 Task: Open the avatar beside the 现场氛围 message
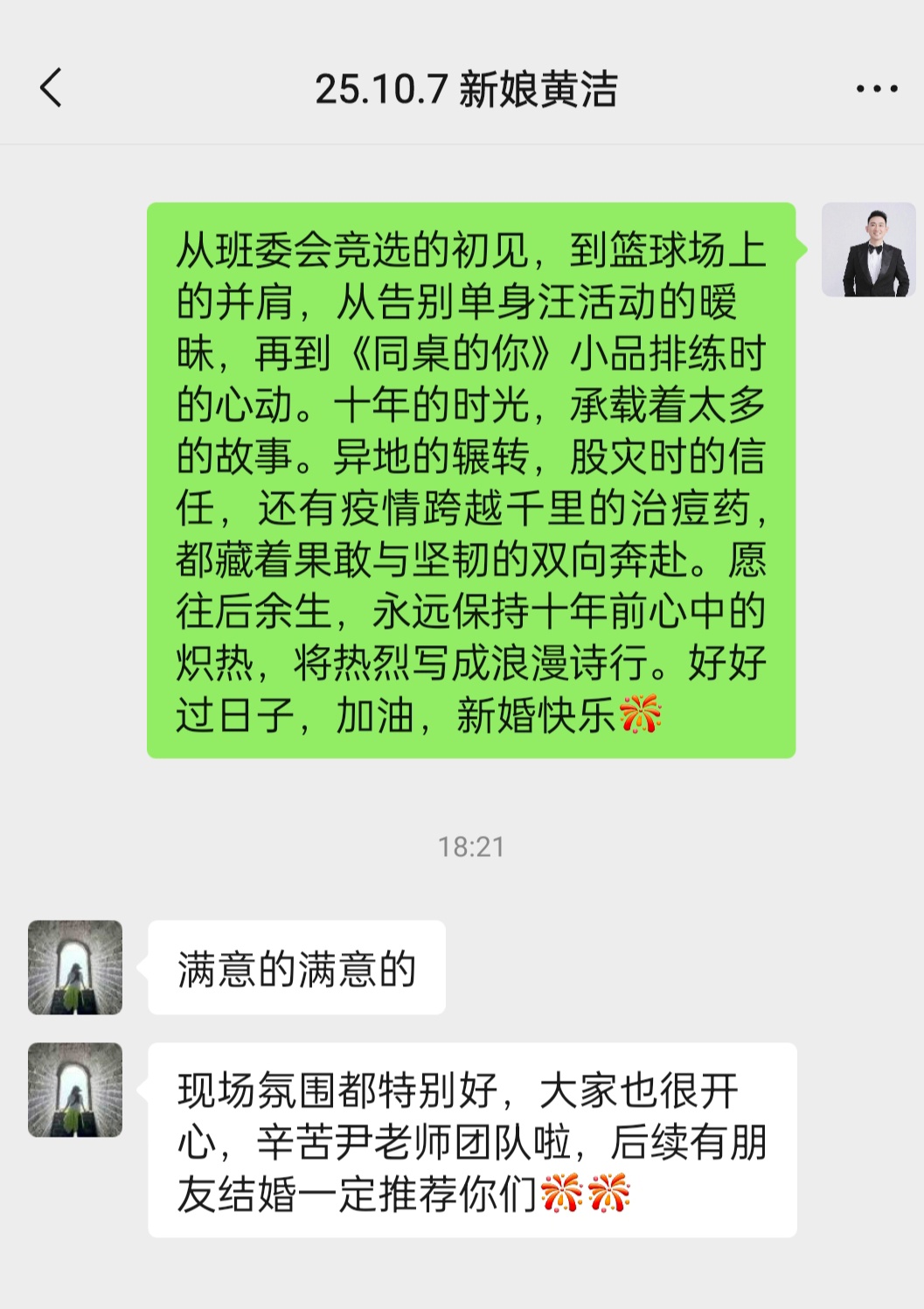(75, 1090)
